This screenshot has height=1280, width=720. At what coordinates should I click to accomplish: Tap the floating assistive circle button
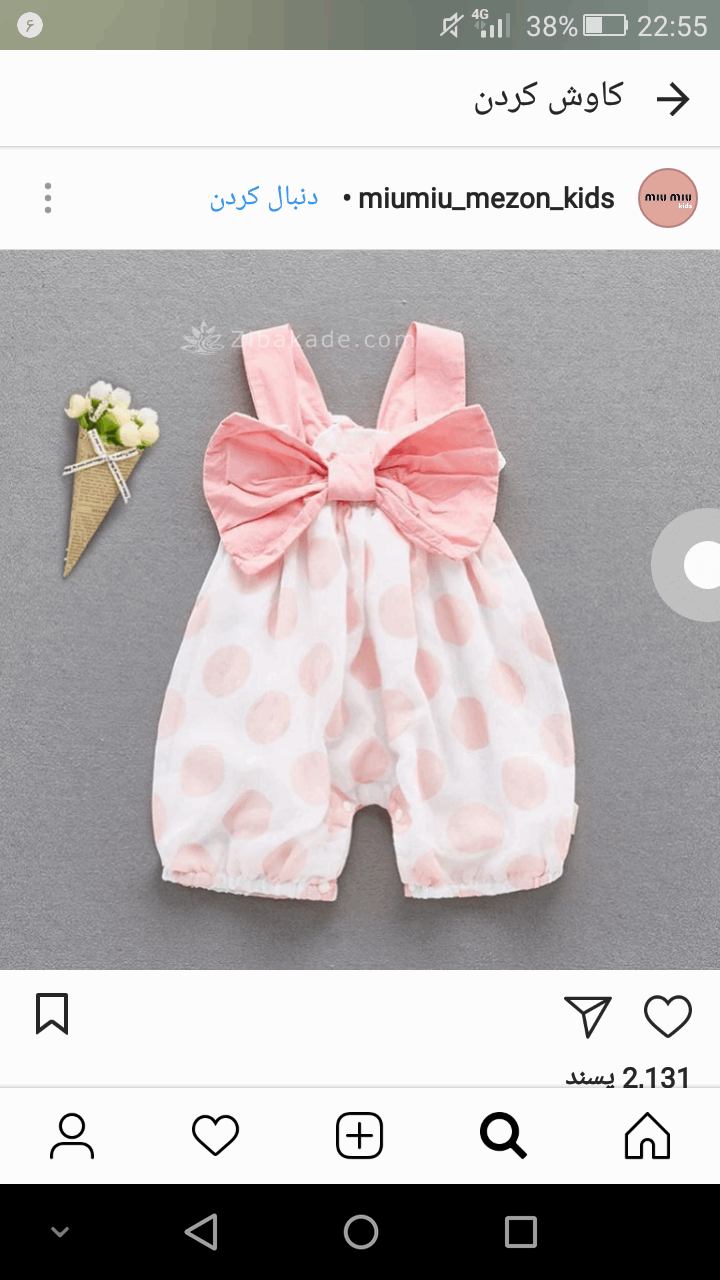coord(700,565)
